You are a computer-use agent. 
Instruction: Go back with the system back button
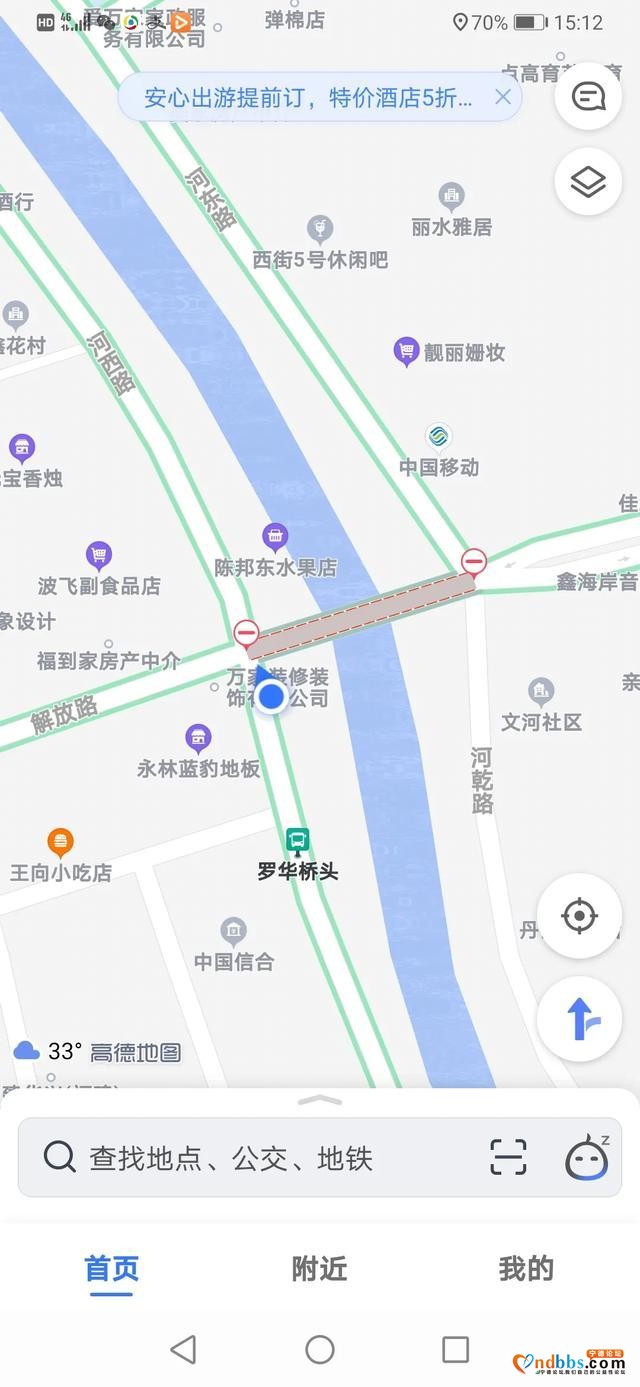(183, 1350)
